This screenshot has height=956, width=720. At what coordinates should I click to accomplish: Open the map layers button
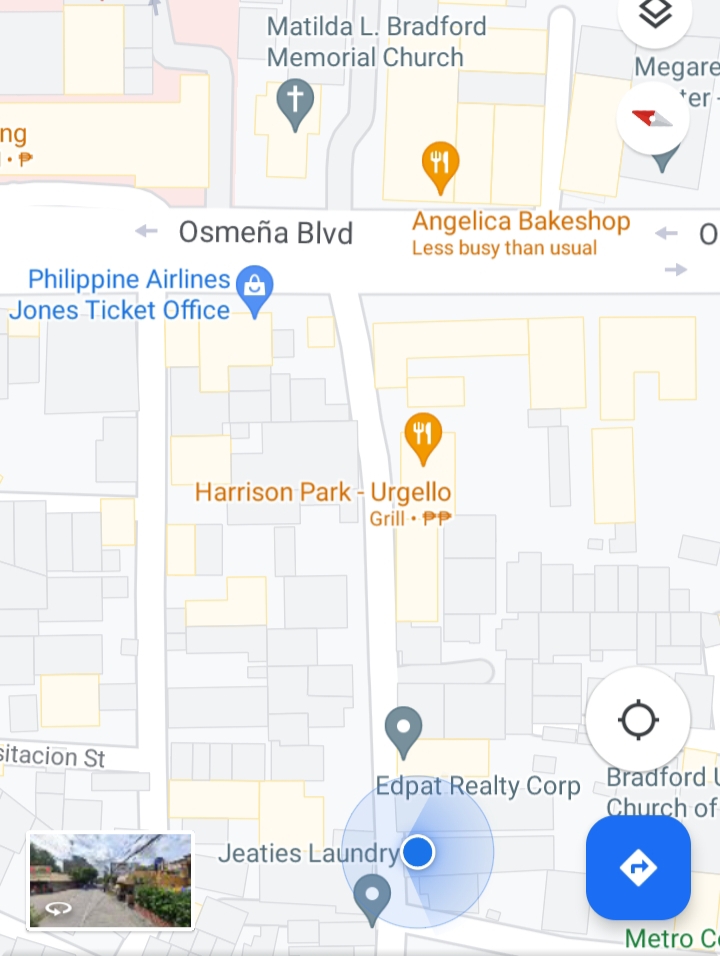tap(655, 15)
